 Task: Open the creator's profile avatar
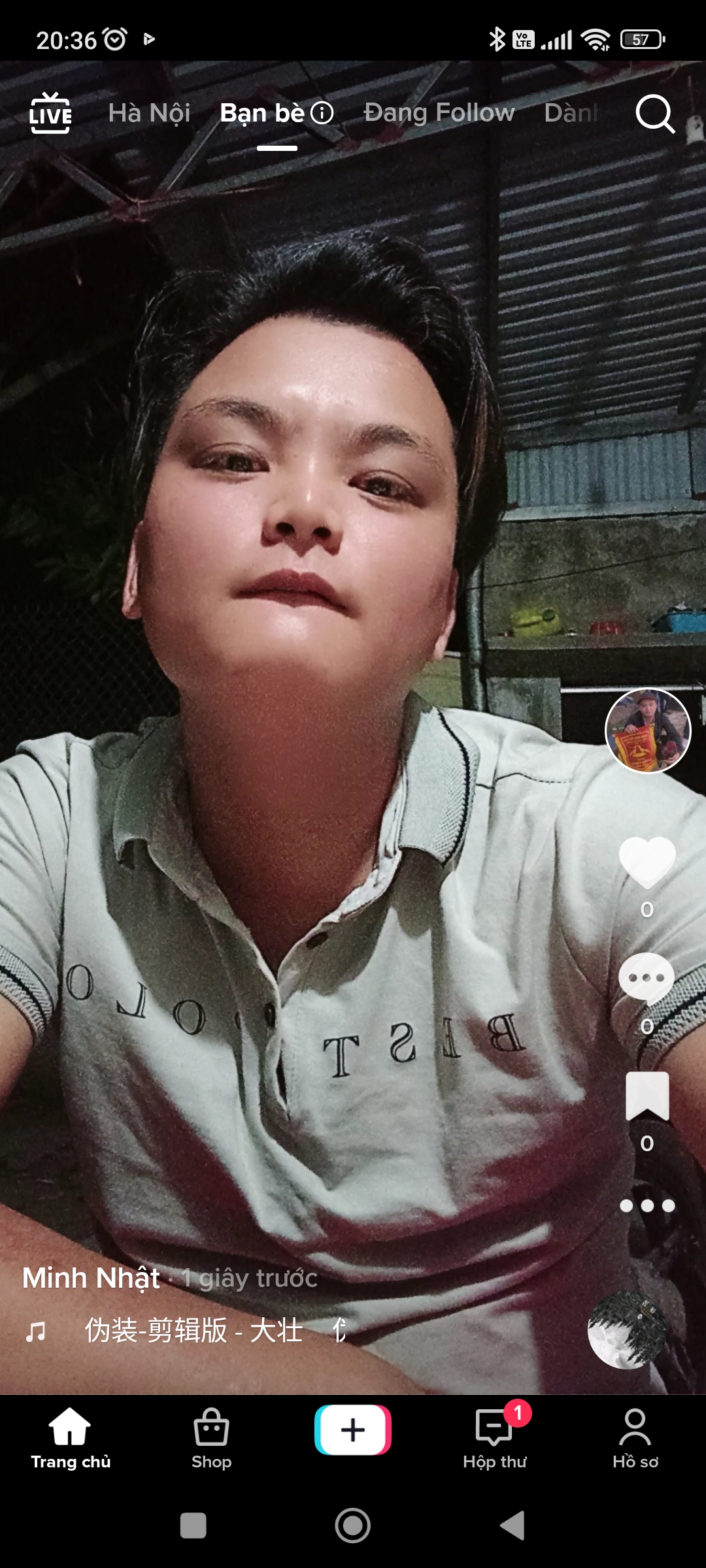[x=647, y=730]
